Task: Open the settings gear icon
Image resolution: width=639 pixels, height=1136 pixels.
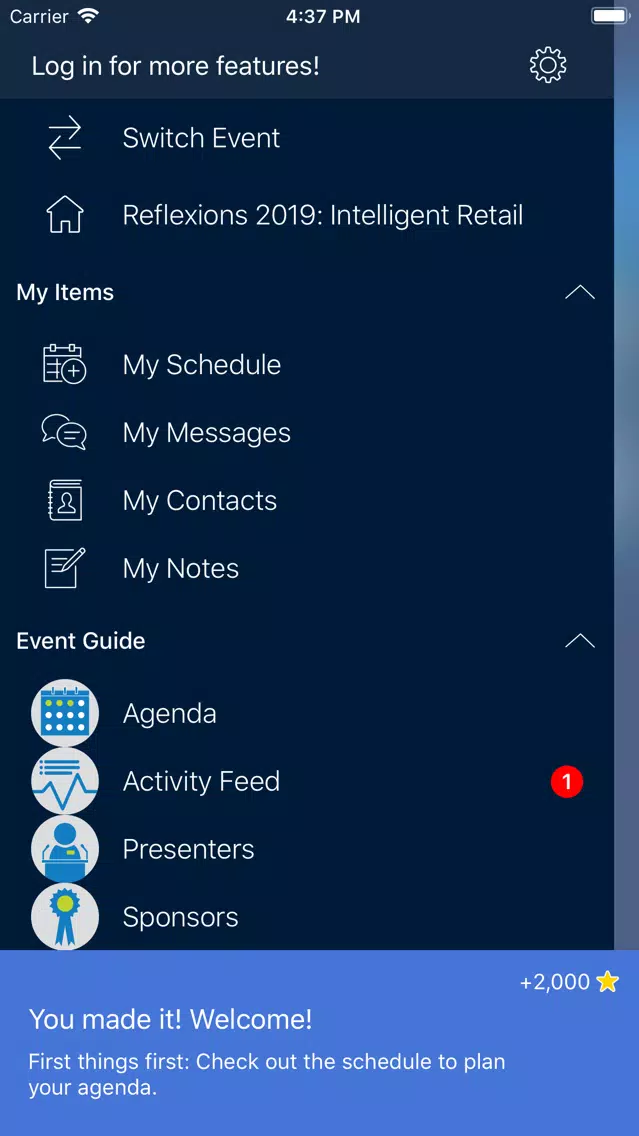Action: (x=548, y=66)
